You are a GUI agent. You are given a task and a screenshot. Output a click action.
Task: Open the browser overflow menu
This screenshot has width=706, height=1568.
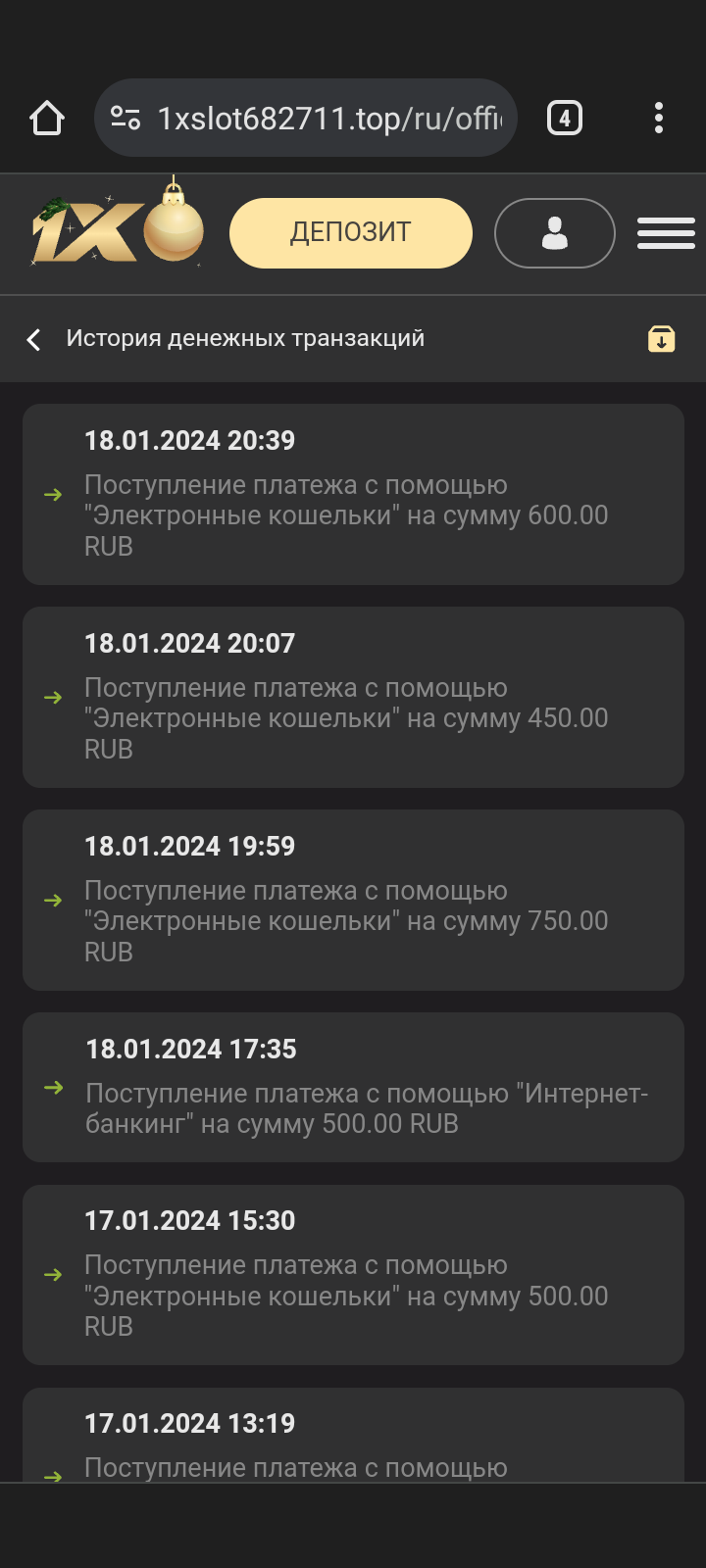[658, 119]
